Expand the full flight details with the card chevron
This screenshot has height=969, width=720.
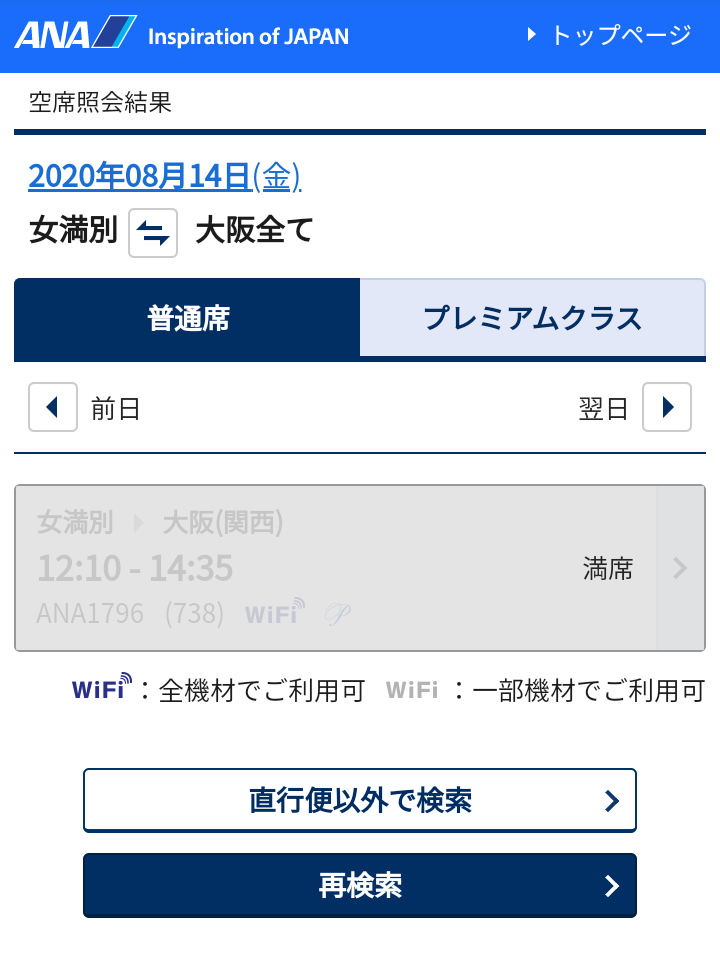pos(681,567)
